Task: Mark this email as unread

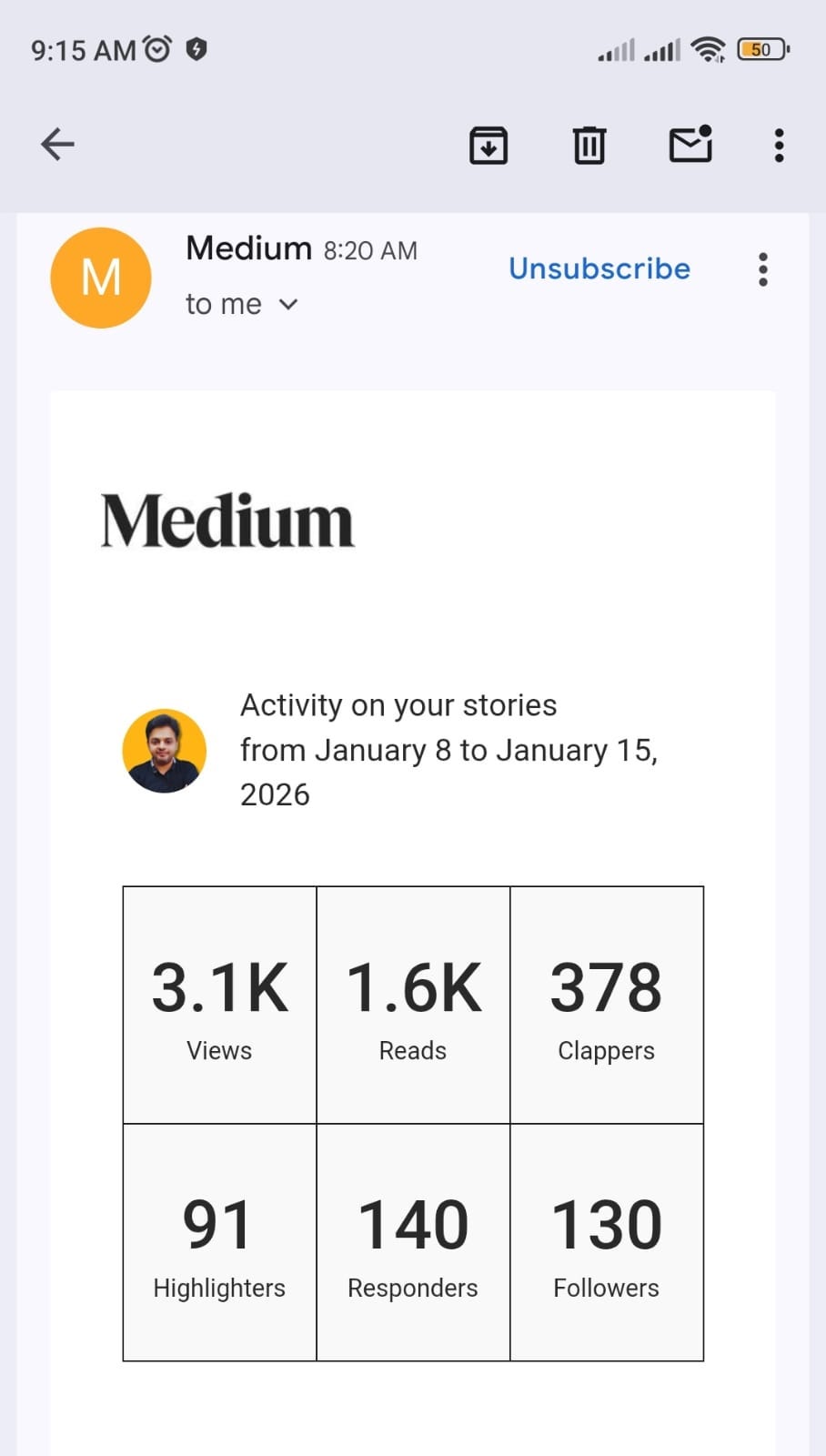Action: pyautogui.click(x=690, y=144)
